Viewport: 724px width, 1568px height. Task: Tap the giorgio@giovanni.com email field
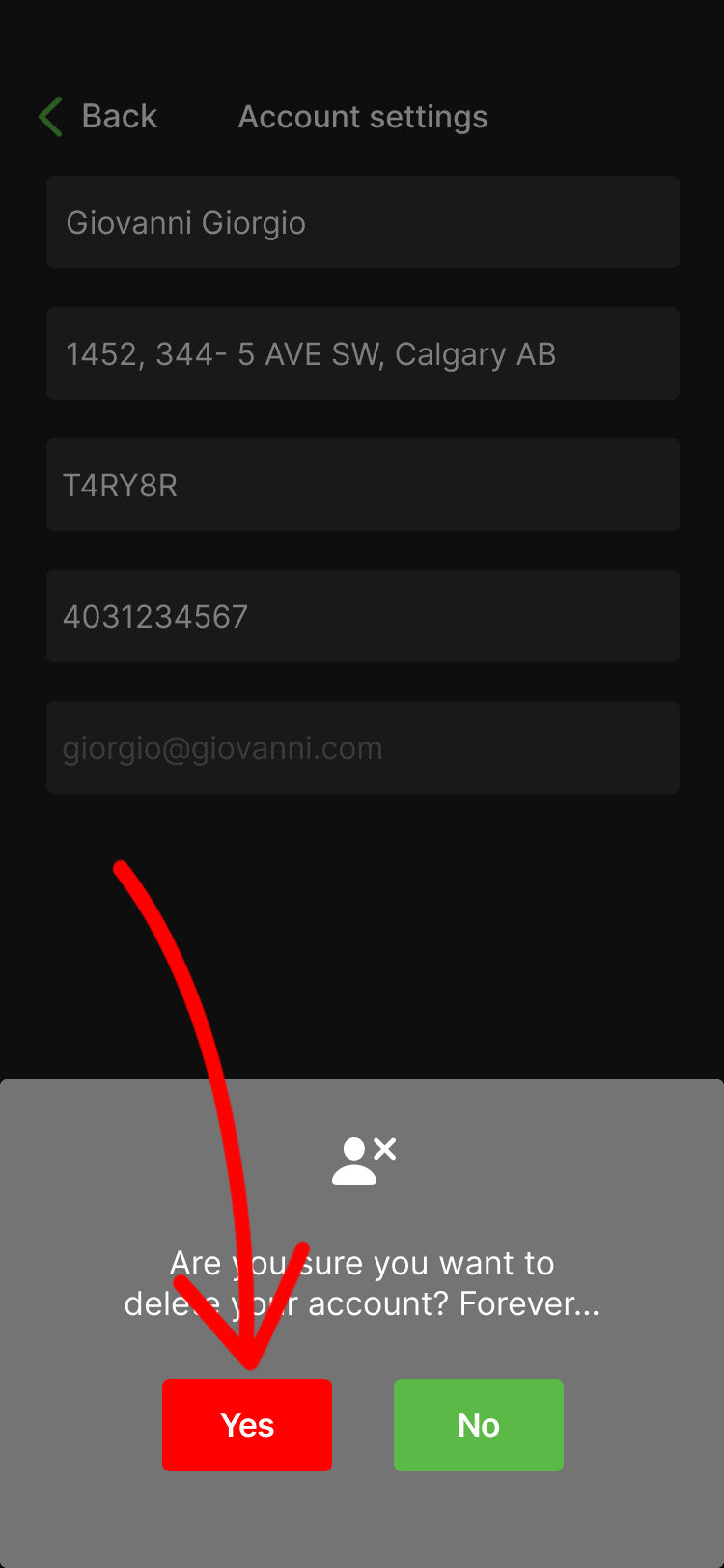point(363,747)
